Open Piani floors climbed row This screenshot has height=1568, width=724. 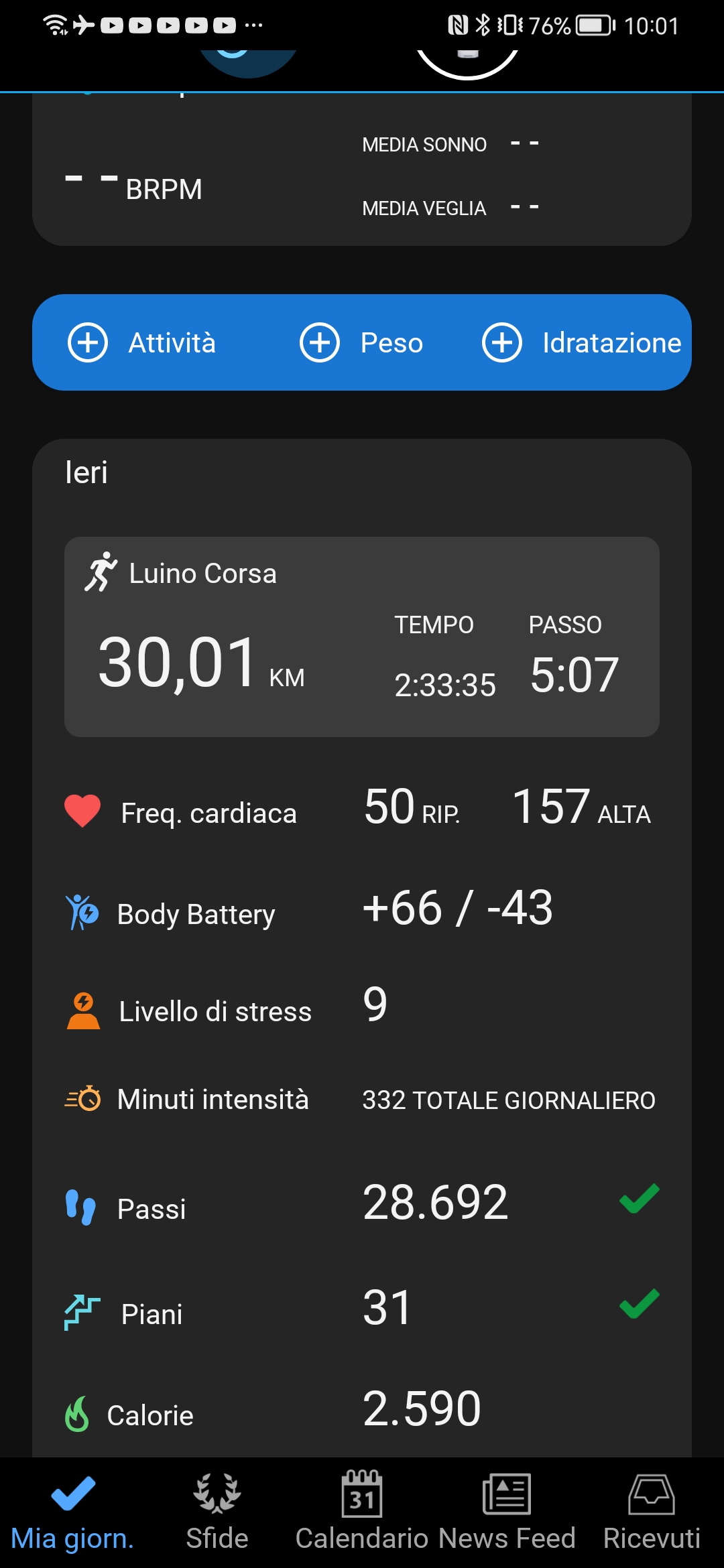(362, 1310)
